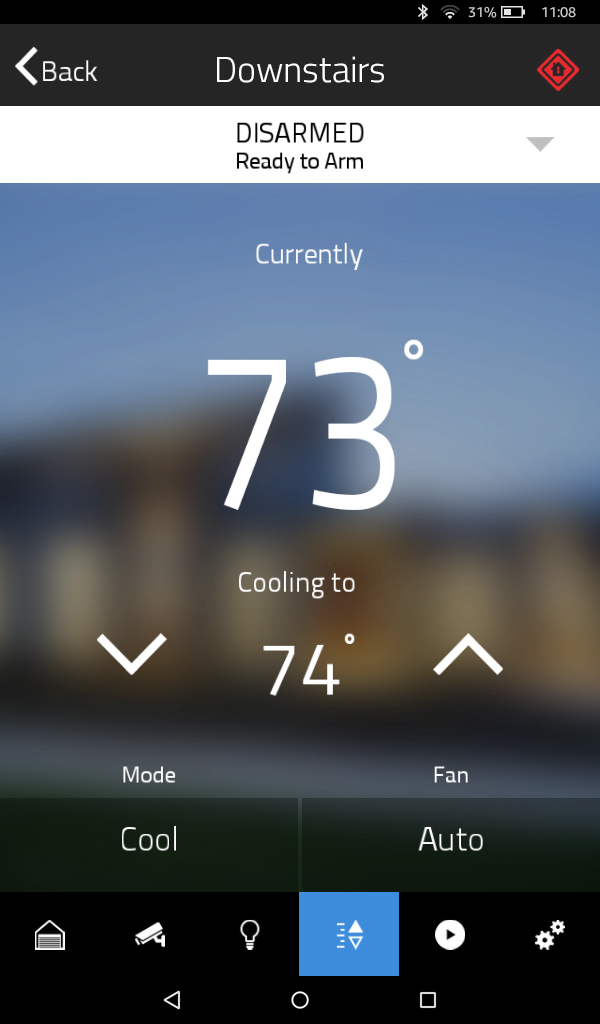Tap the Android home button

(300, 999)
